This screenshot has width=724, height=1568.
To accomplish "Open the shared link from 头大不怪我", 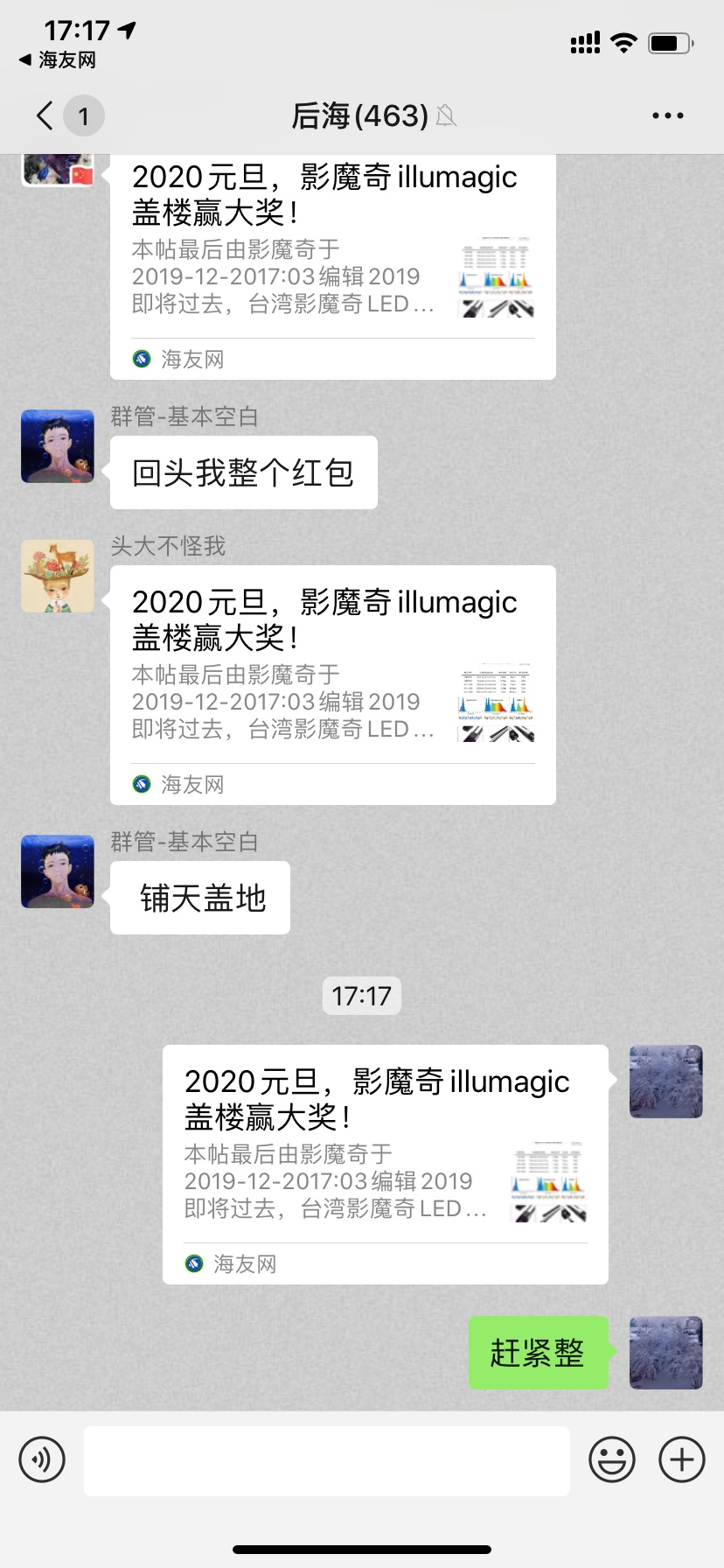I will click(x=332, y=684).
